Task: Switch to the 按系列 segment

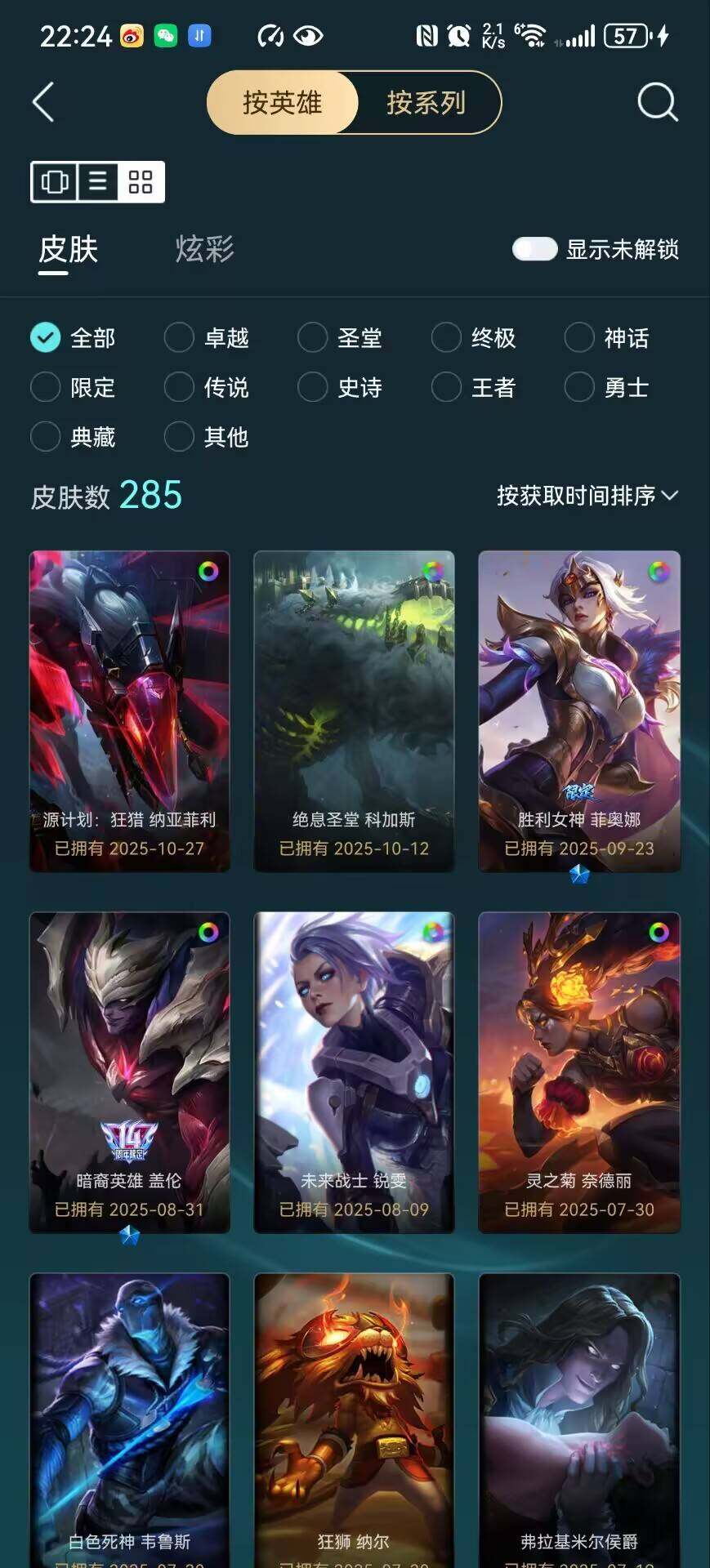Action: coord(426,103)
